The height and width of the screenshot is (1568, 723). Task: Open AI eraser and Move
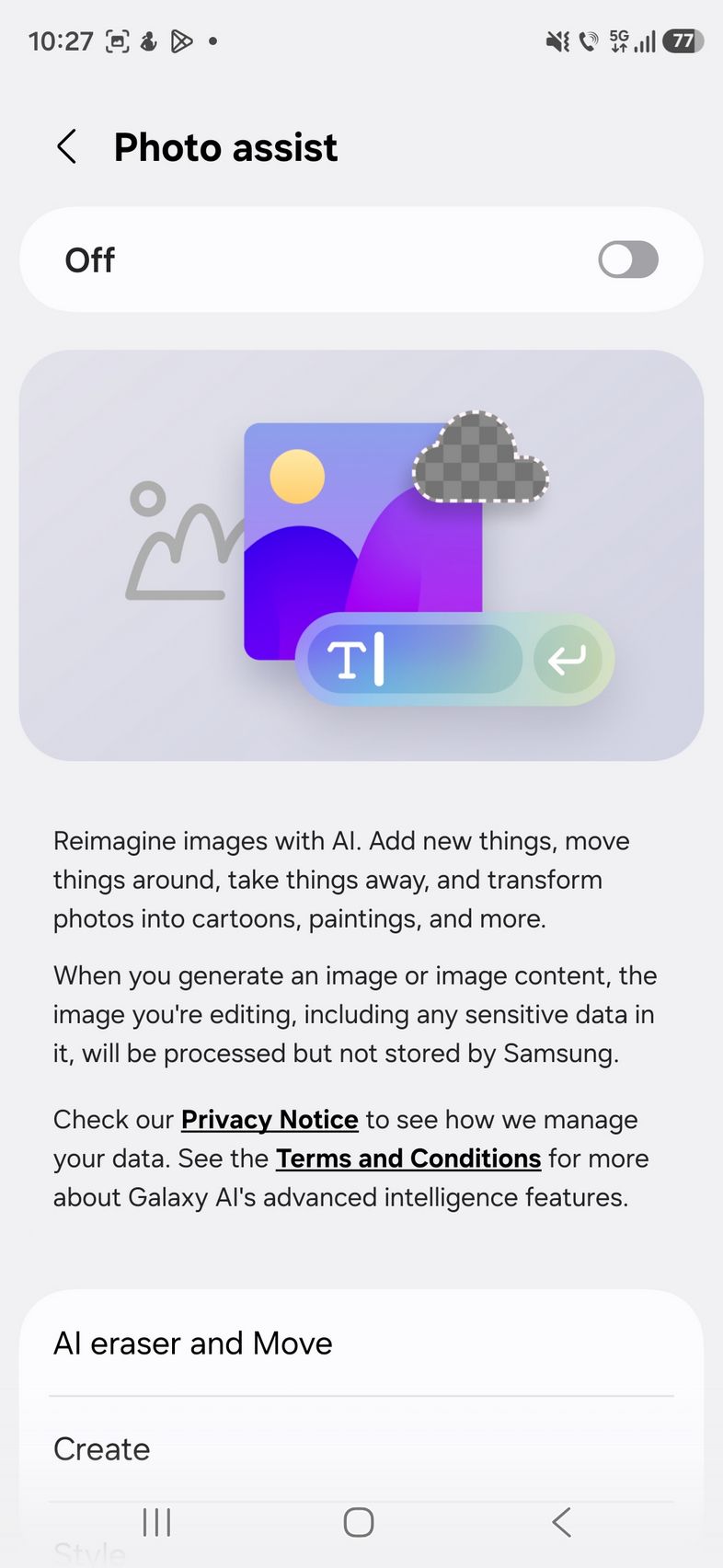coord(361,1343)
